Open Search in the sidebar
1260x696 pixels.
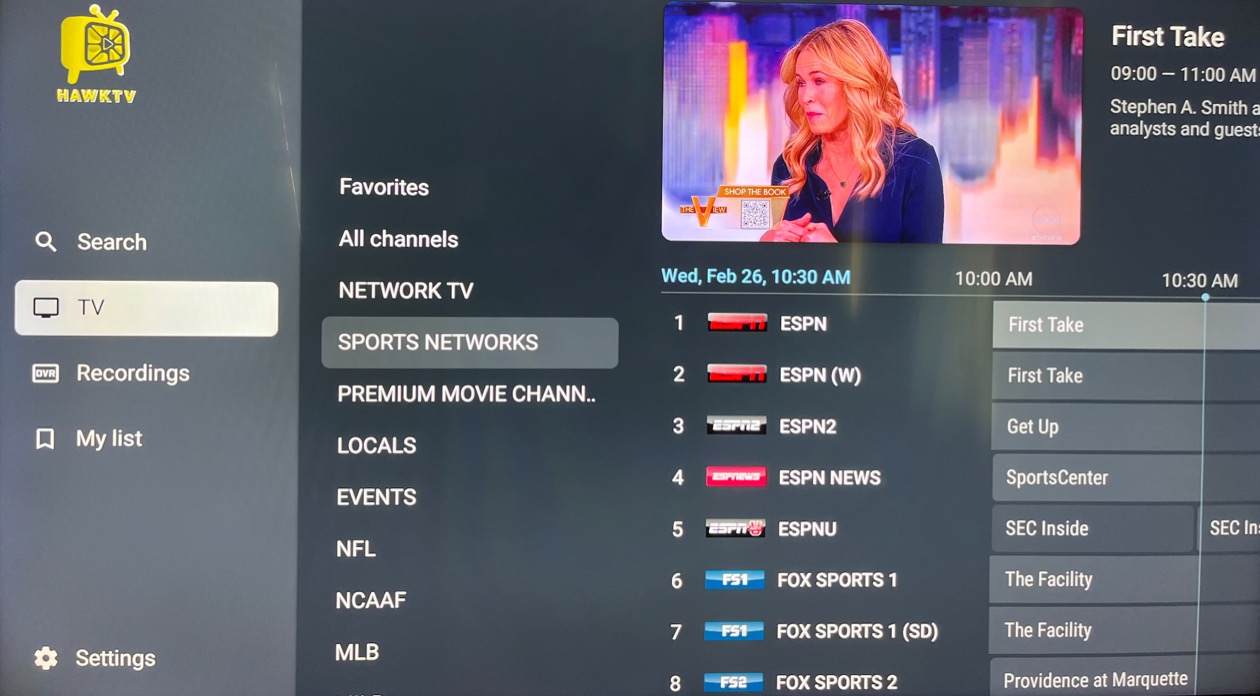(x=110, y=242)
